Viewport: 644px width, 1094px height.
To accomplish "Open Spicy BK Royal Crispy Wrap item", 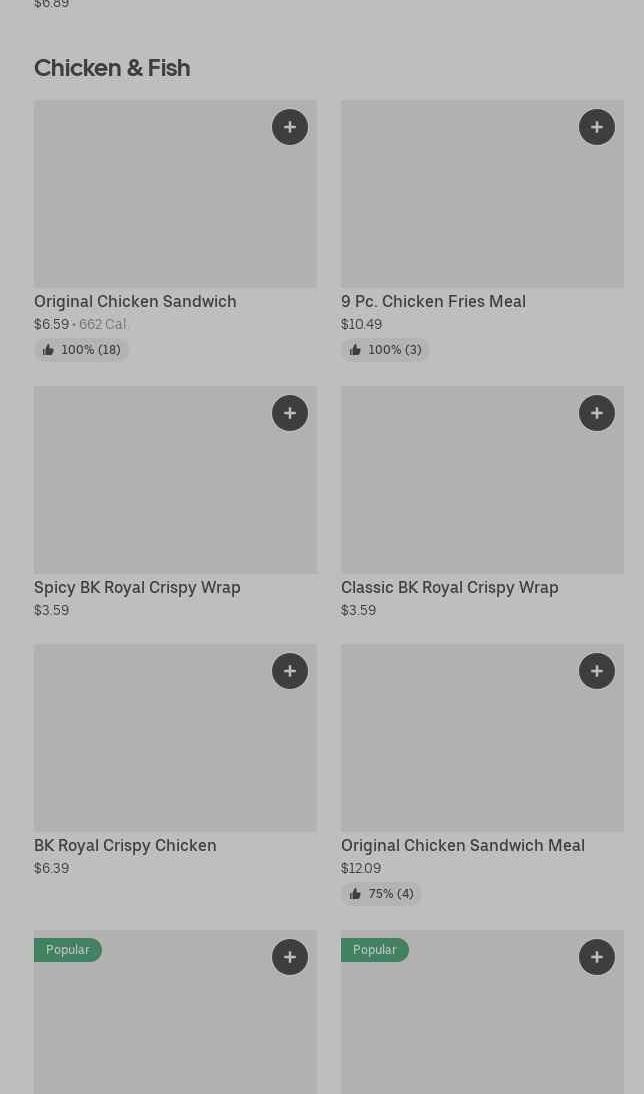I will point(137,587).
